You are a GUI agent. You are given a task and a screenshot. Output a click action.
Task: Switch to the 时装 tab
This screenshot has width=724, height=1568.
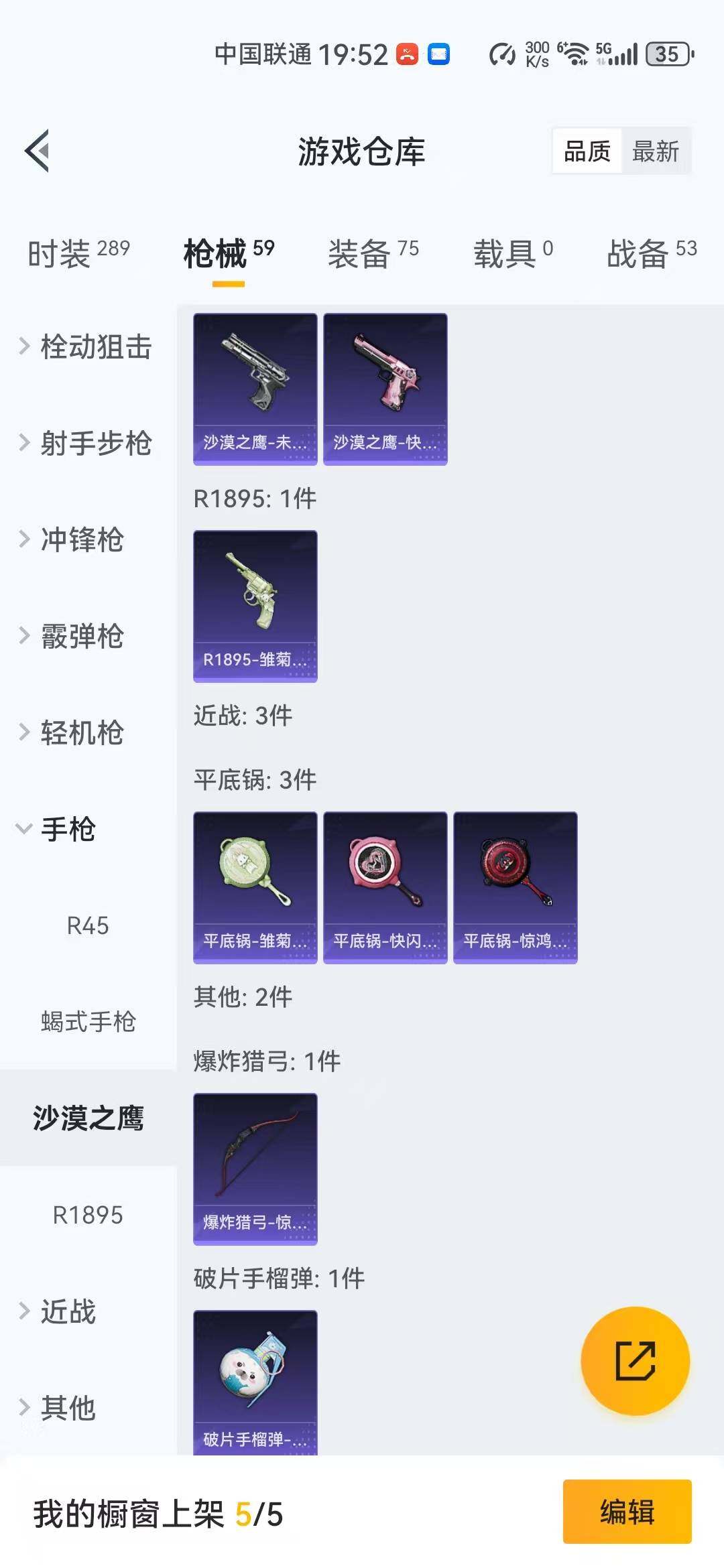tap(78, 254)
